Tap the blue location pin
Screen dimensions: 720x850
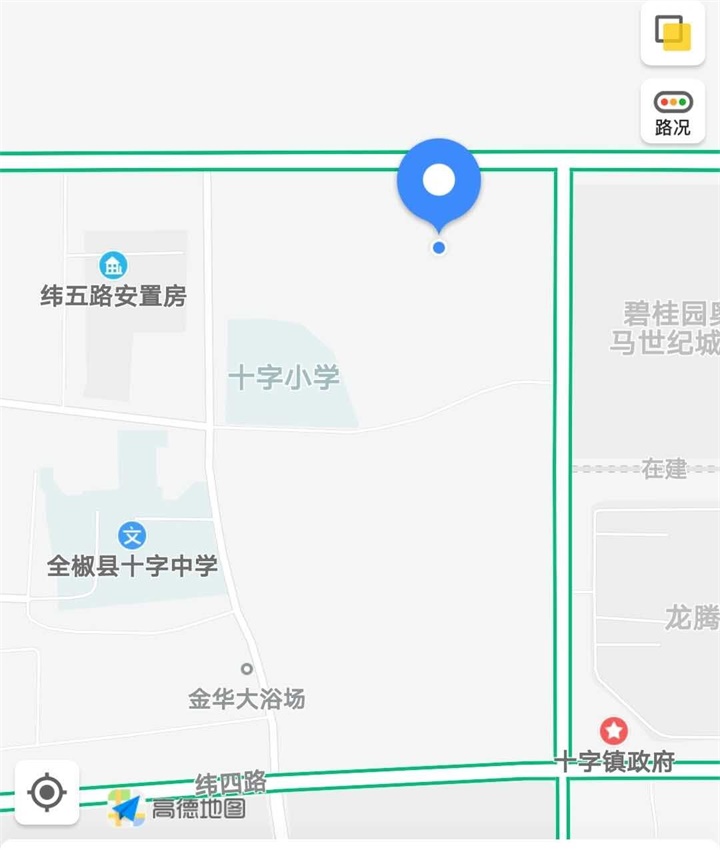[439, 184]
